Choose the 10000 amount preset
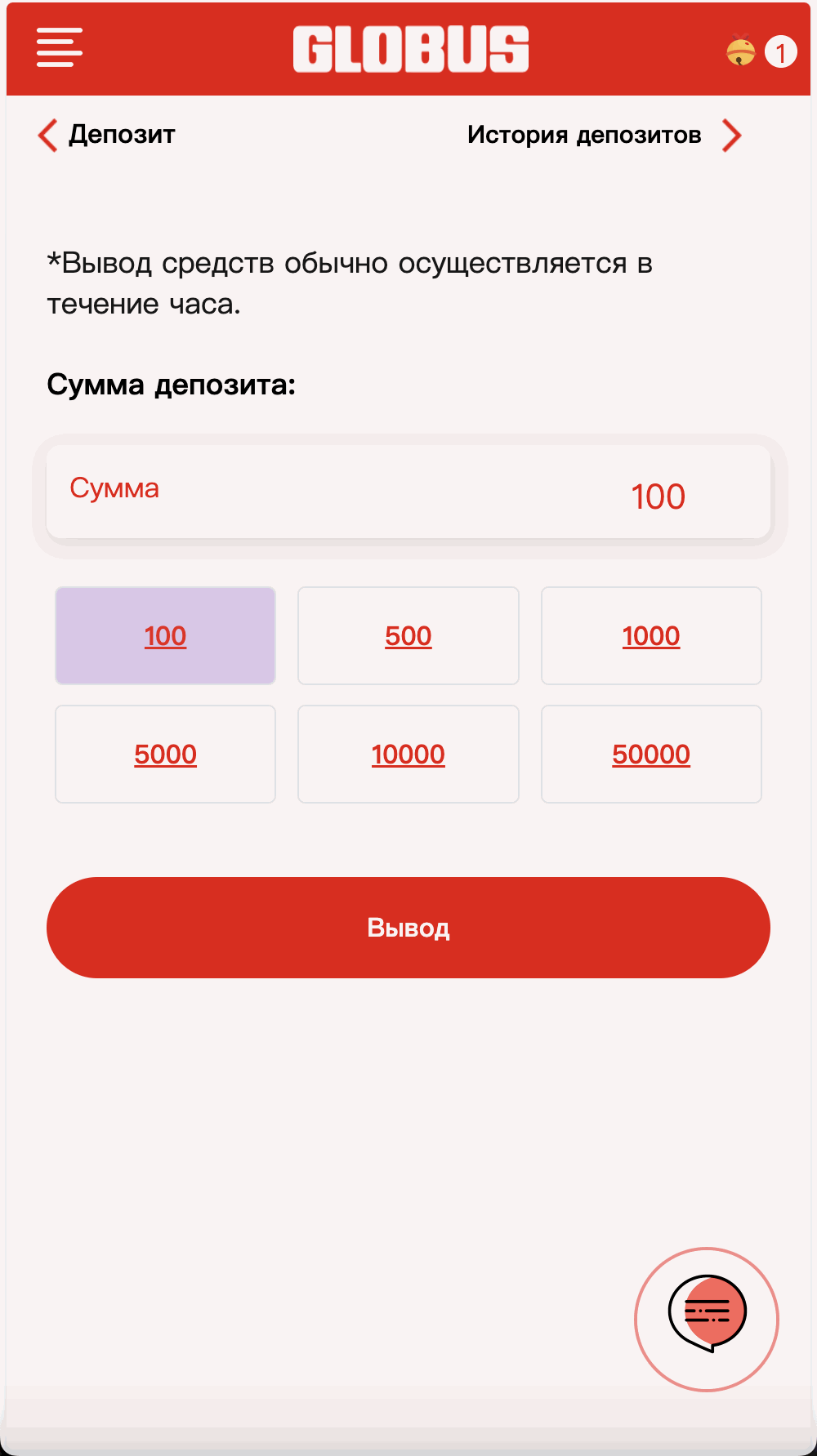 pyautogui.click(x=408, y=755)
